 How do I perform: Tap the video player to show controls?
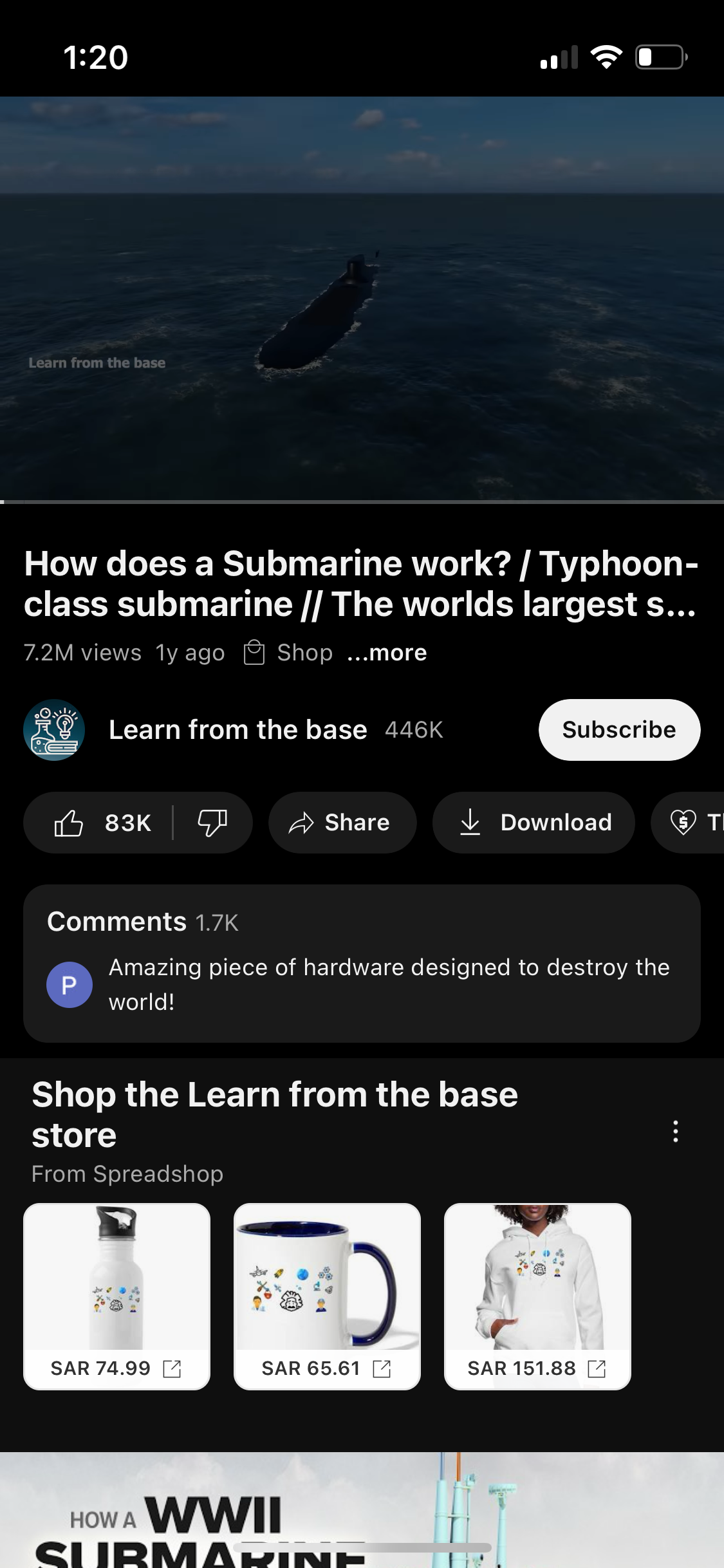tap(362, 298)
